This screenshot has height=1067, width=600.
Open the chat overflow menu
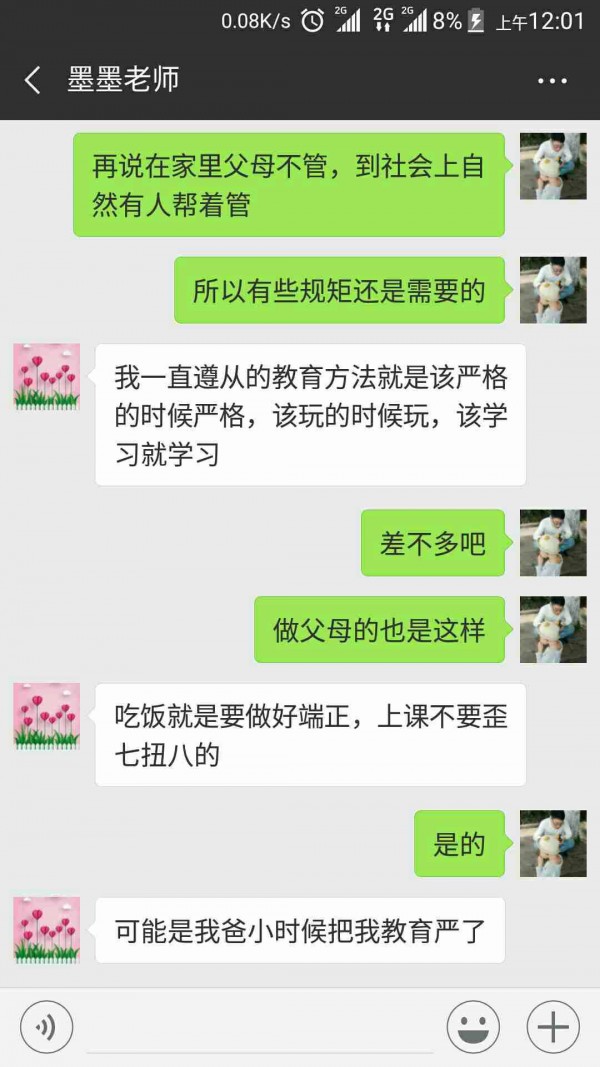click(552, 80)
